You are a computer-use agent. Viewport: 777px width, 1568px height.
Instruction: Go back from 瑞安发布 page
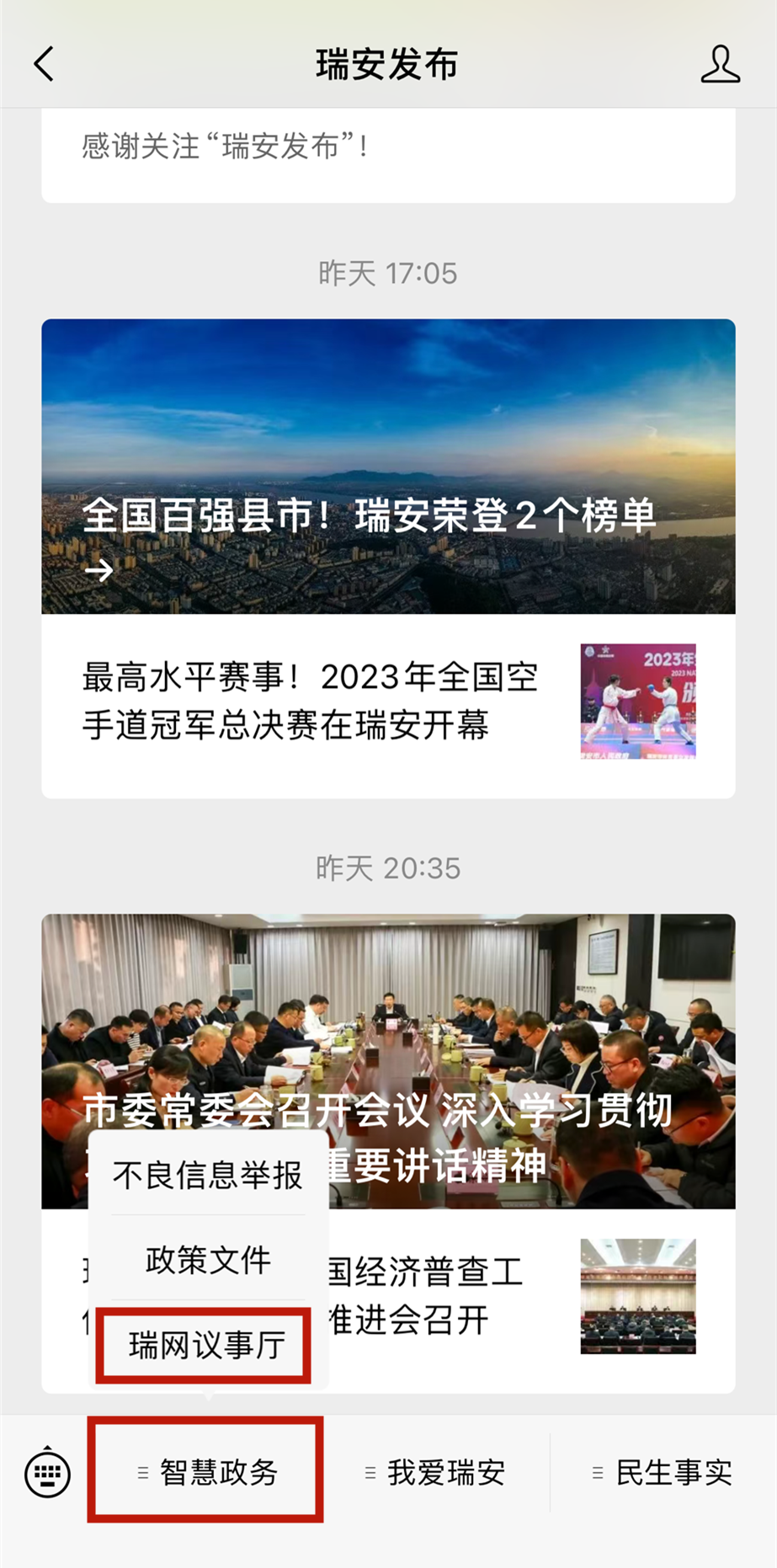point(45,64)
